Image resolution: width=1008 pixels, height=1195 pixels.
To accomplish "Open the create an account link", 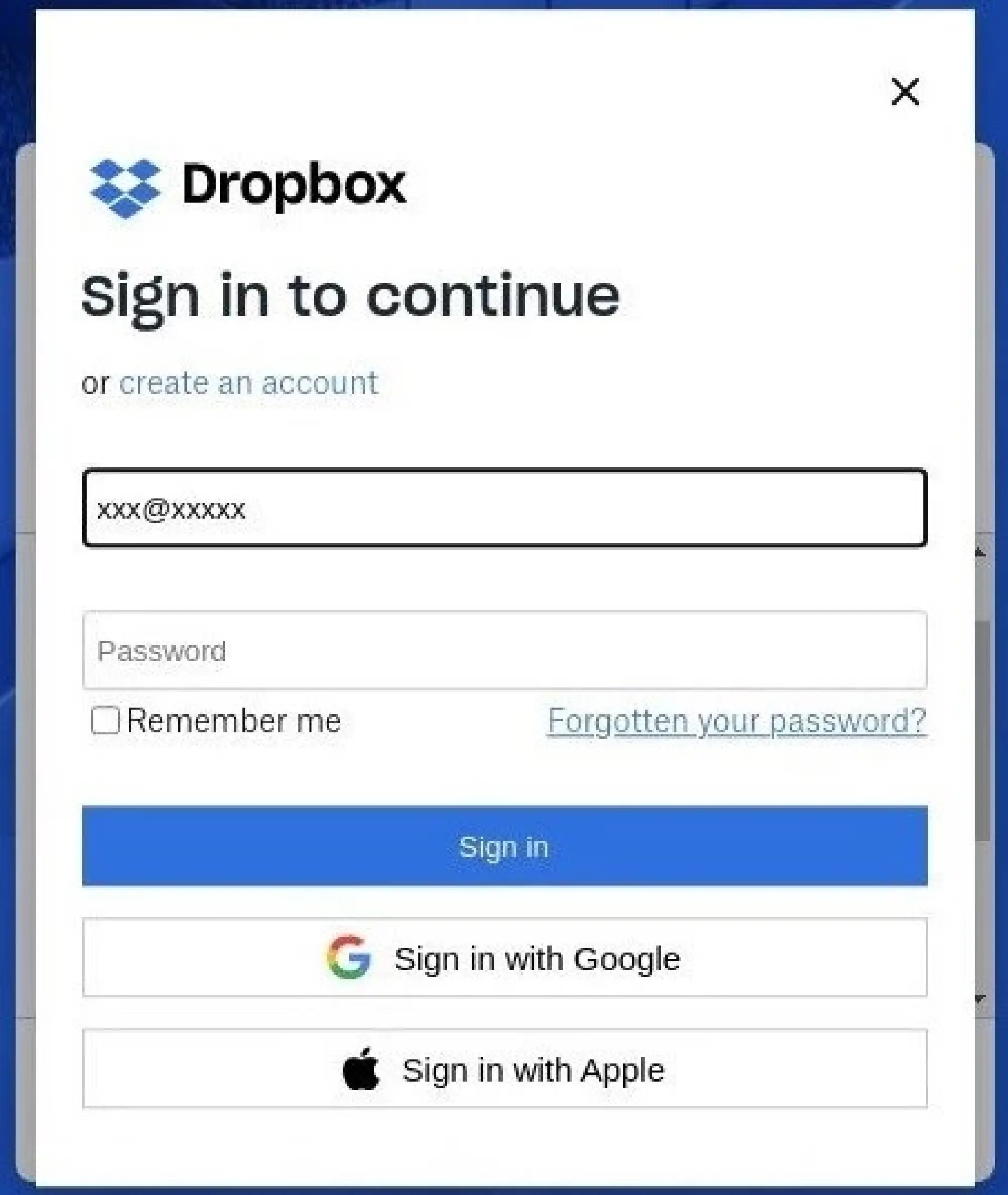I will (248, 383).
